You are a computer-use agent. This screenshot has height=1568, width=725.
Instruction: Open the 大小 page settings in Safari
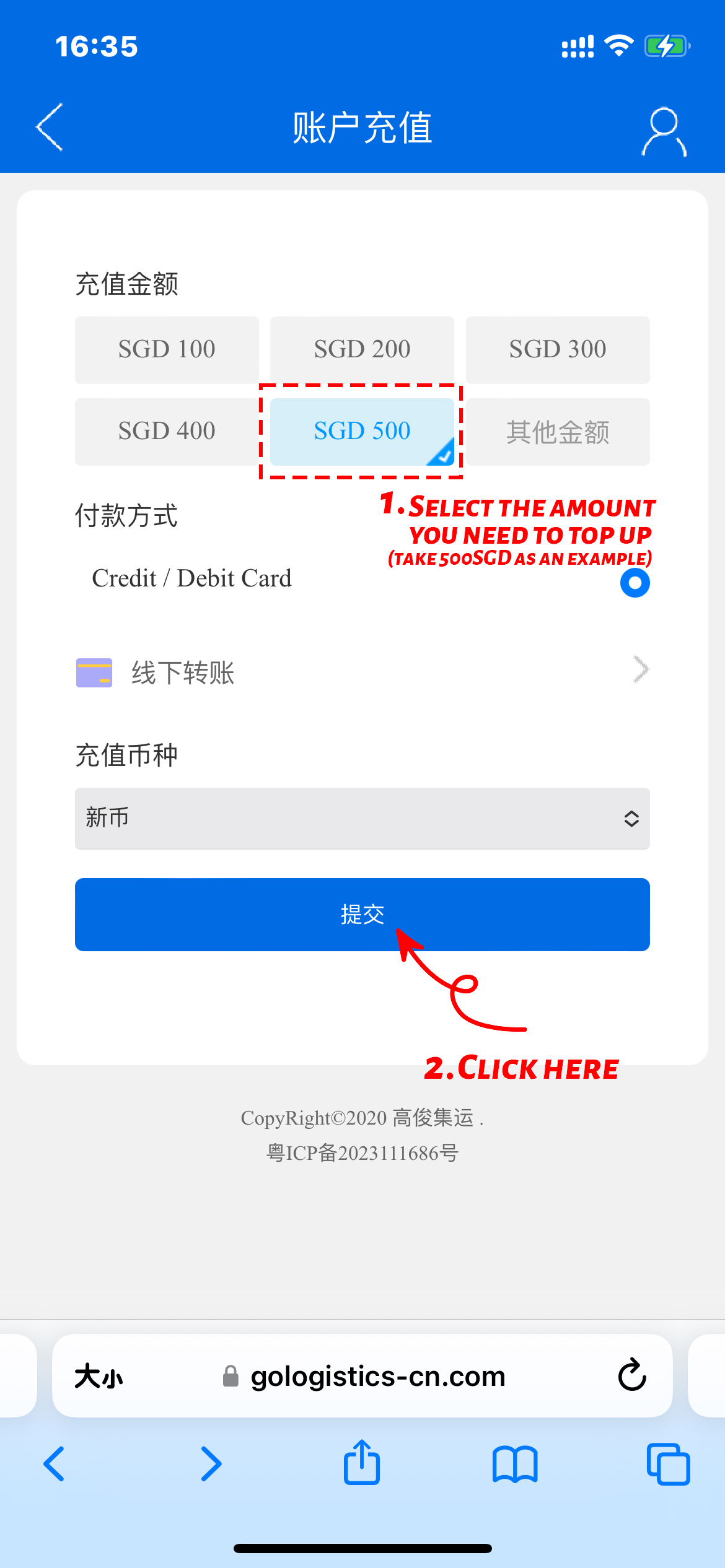pos(99,1377)
